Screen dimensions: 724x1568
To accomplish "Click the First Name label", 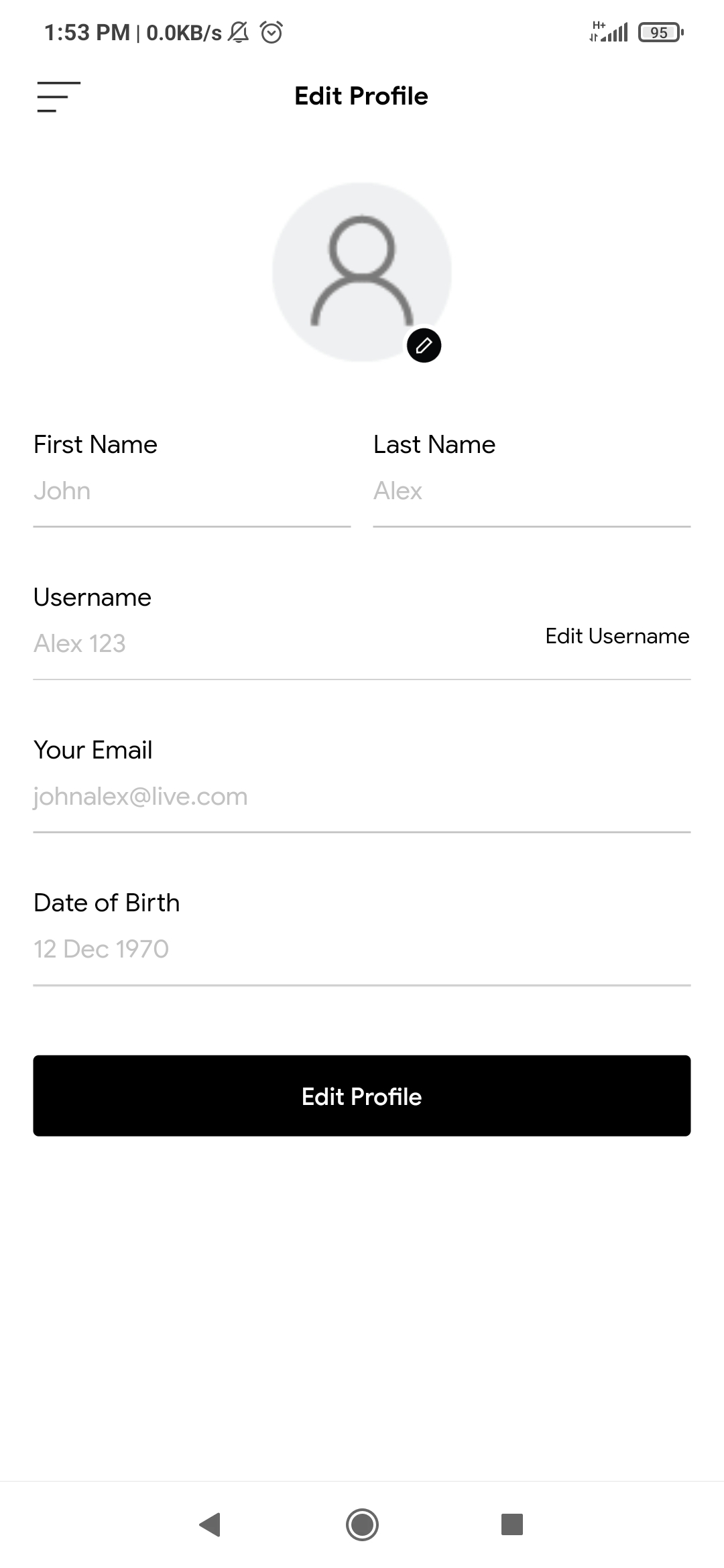I will point(95,444).
